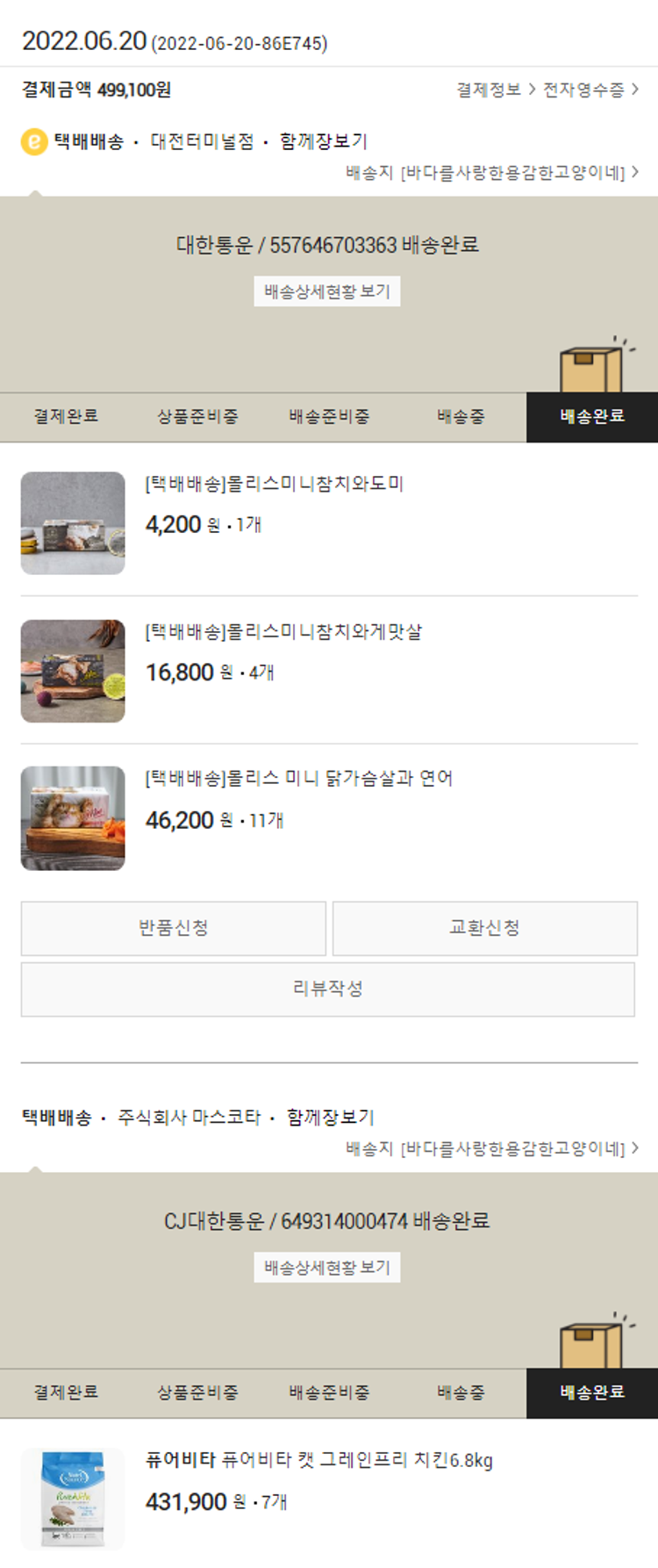View the 전자영수증 electronic receipt

(x=590, y=90)
